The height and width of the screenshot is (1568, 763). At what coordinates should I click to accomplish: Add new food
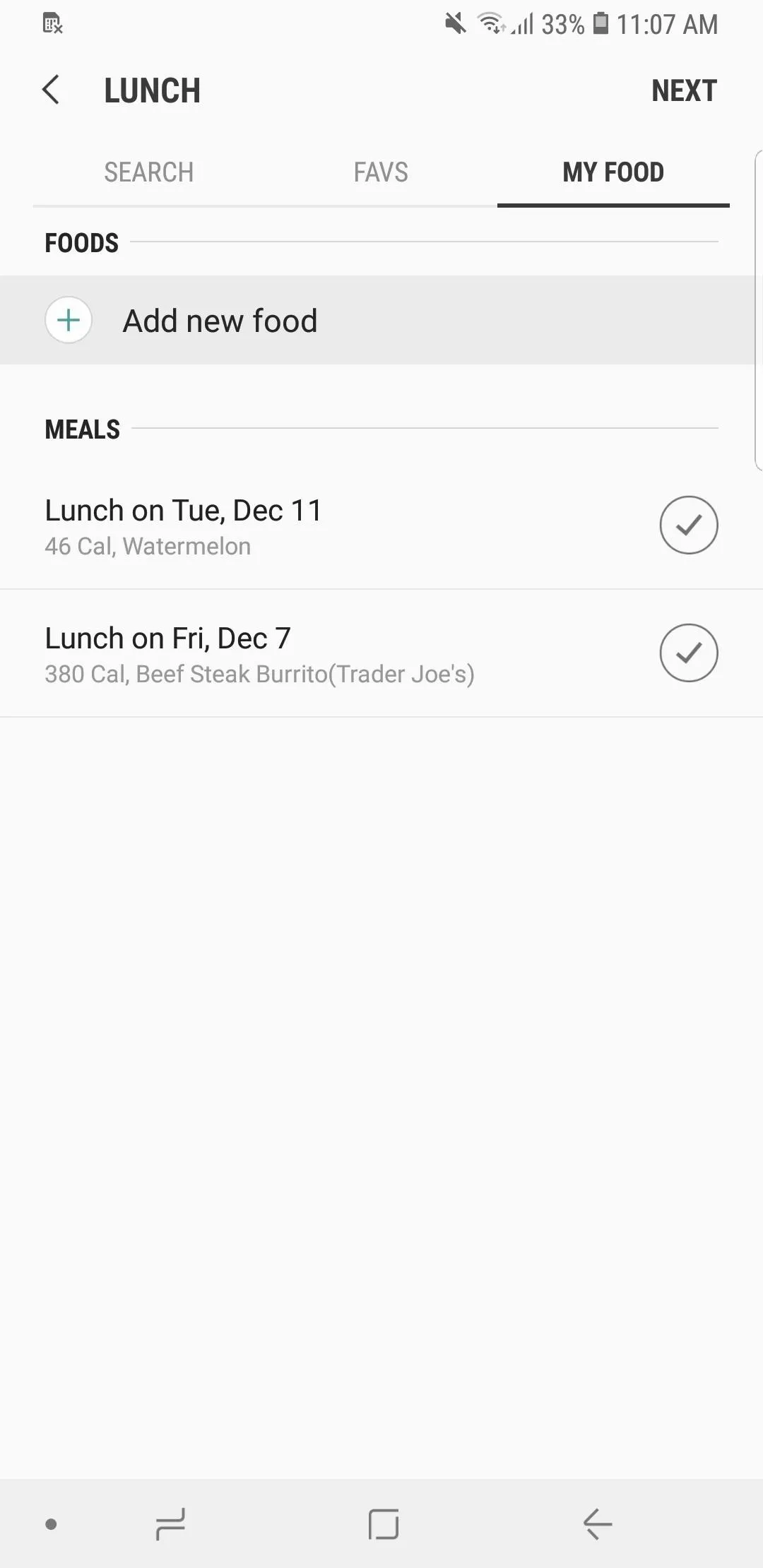click(381, 321)
